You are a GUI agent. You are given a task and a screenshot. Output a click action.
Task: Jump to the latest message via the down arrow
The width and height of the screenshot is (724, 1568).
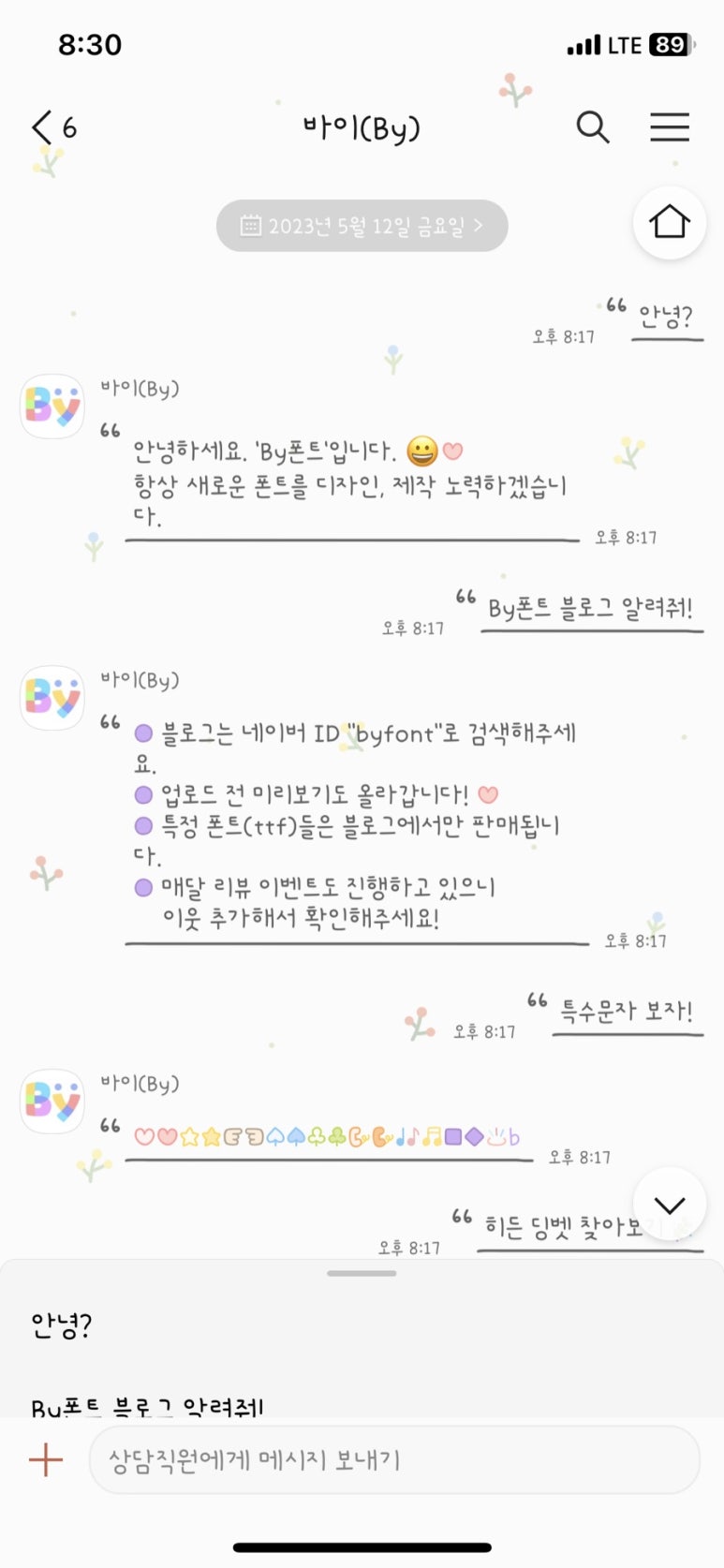669,1205
